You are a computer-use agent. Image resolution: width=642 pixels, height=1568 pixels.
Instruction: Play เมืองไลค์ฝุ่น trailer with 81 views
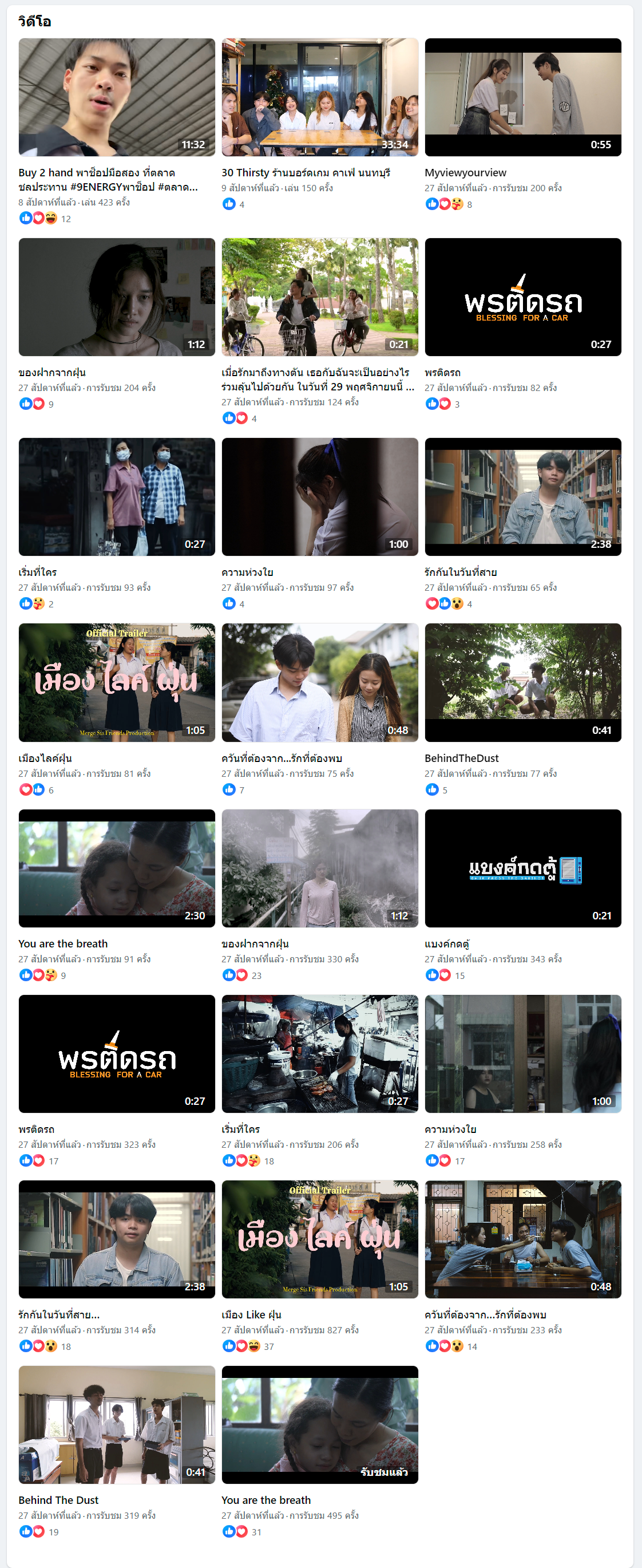(116, 682)
